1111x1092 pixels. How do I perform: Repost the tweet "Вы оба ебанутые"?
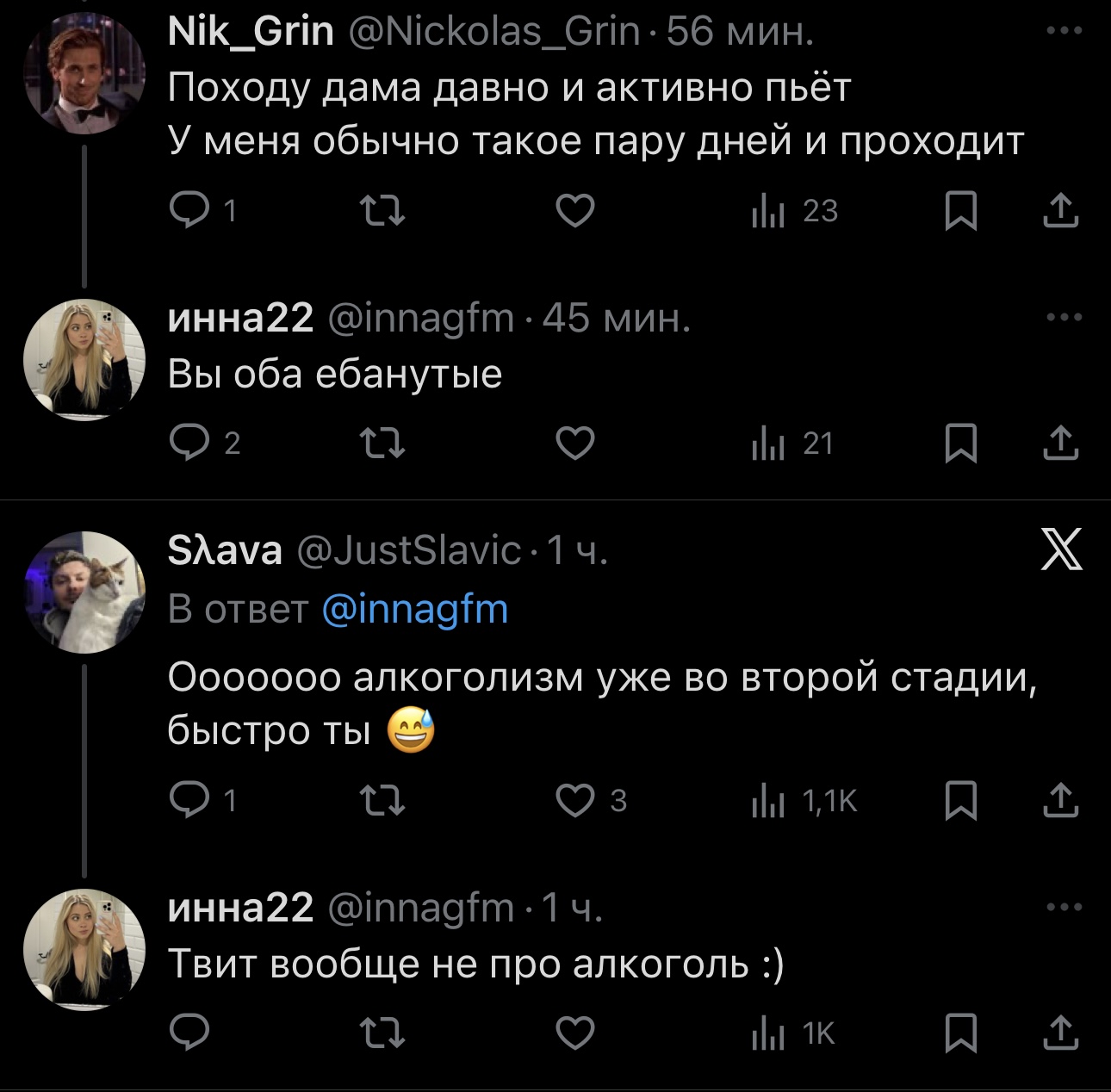point(382,444)
